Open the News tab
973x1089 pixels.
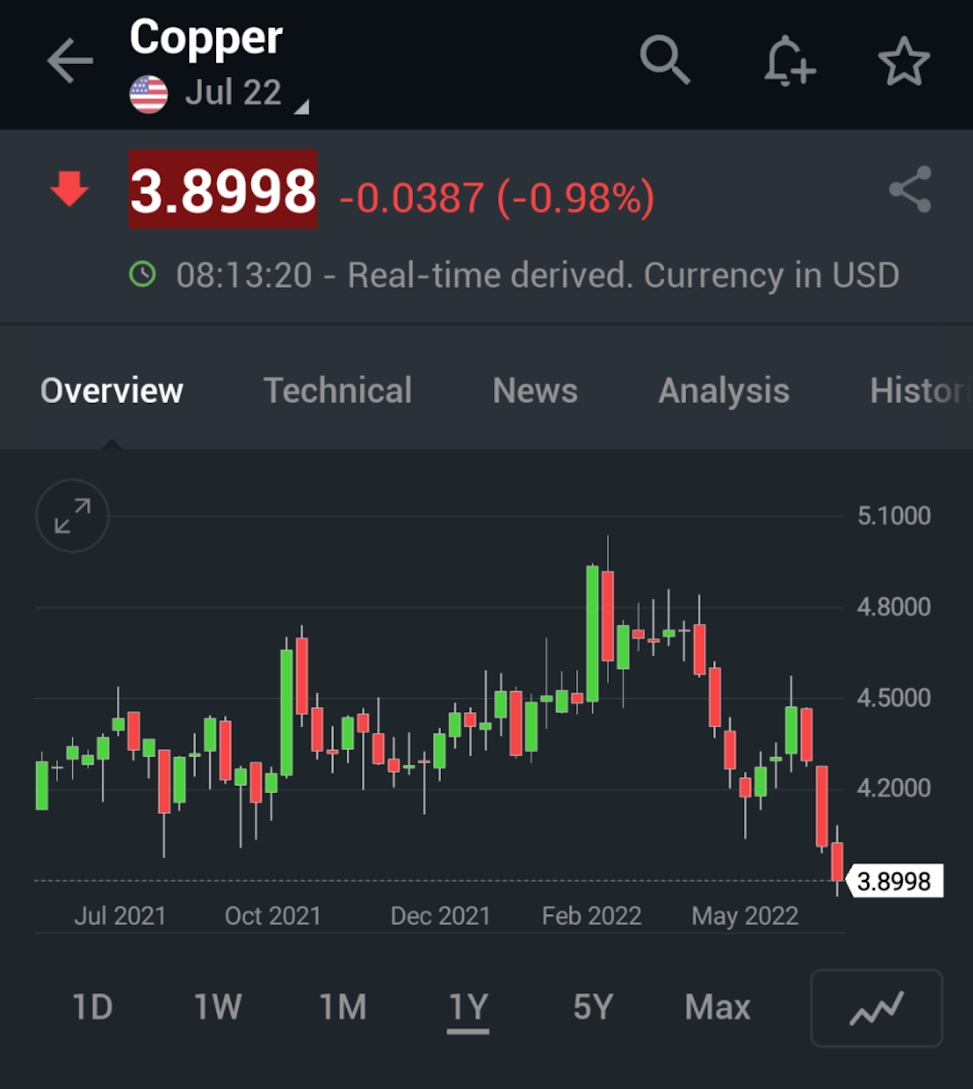click(535, 390)
